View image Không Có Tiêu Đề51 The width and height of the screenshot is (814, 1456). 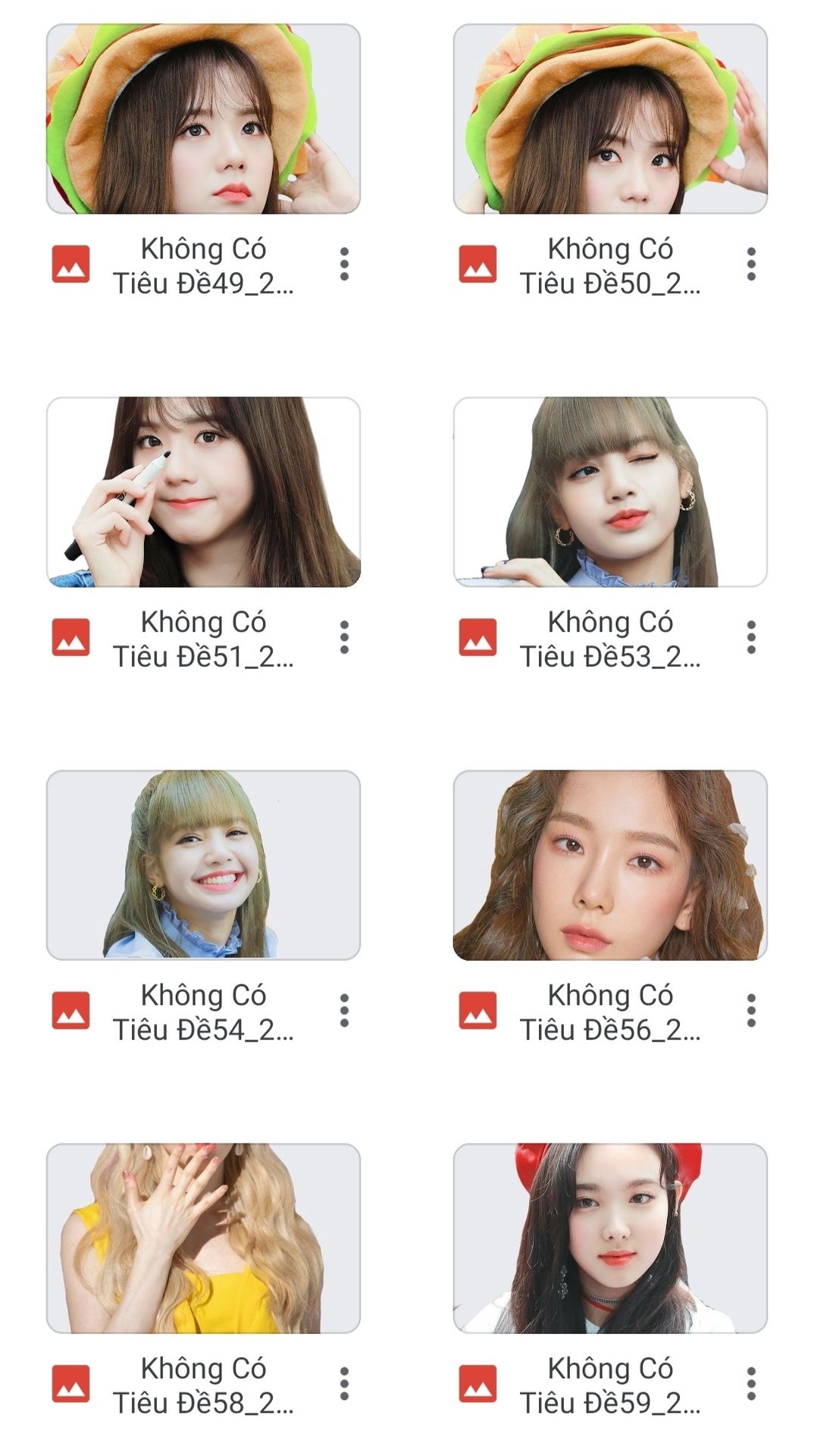[203, 492]
